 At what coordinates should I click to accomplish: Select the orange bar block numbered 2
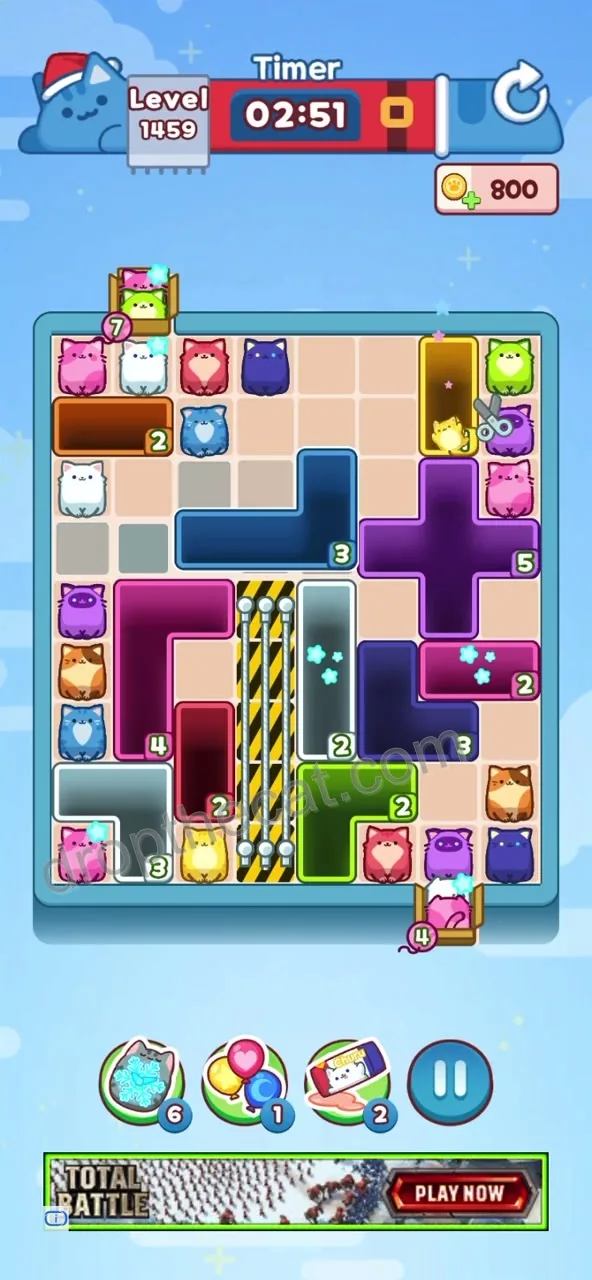pos(113,426)
